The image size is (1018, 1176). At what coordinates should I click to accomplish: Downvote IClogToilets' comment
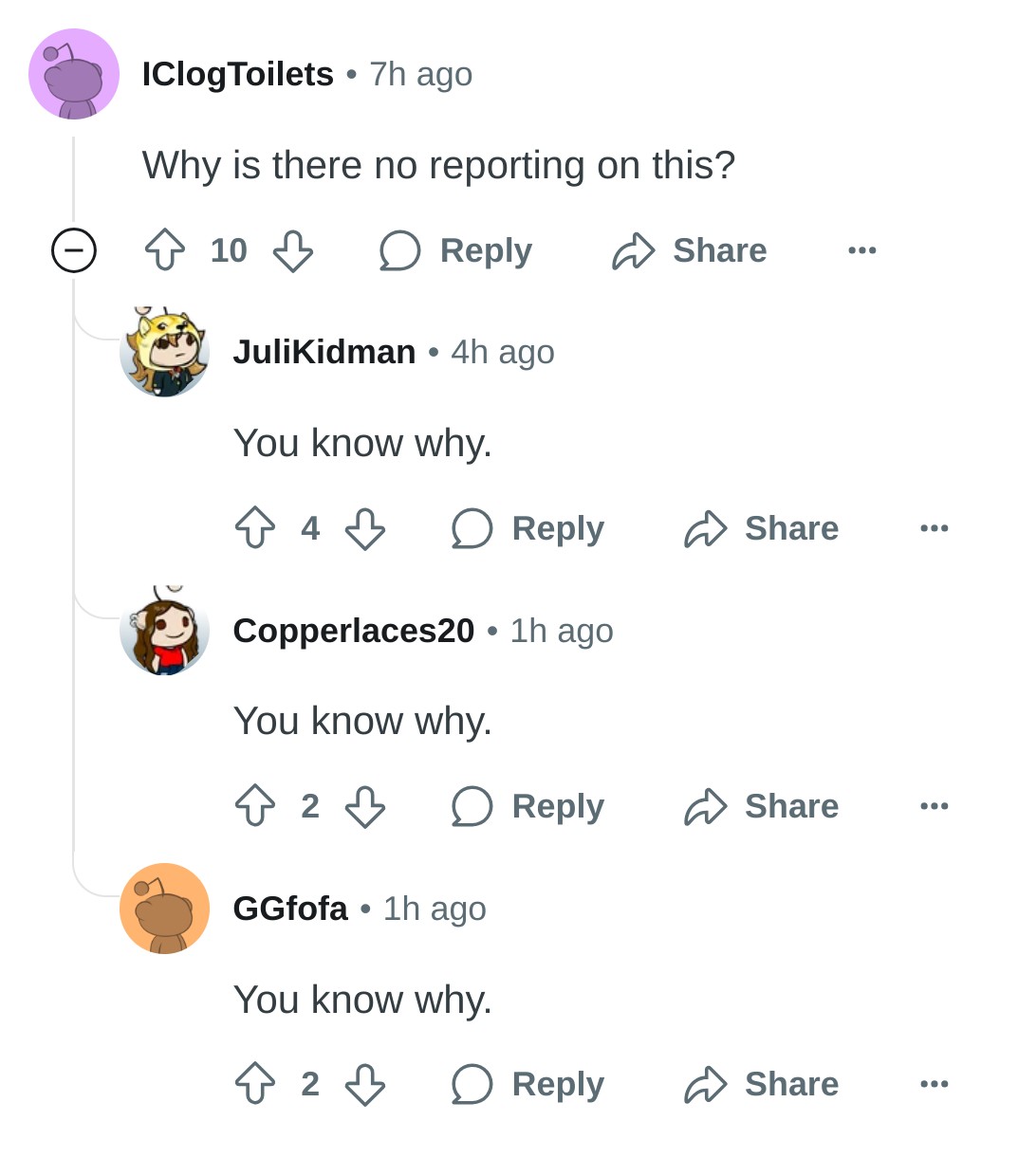pyautogui.click(x=292, y=250)
